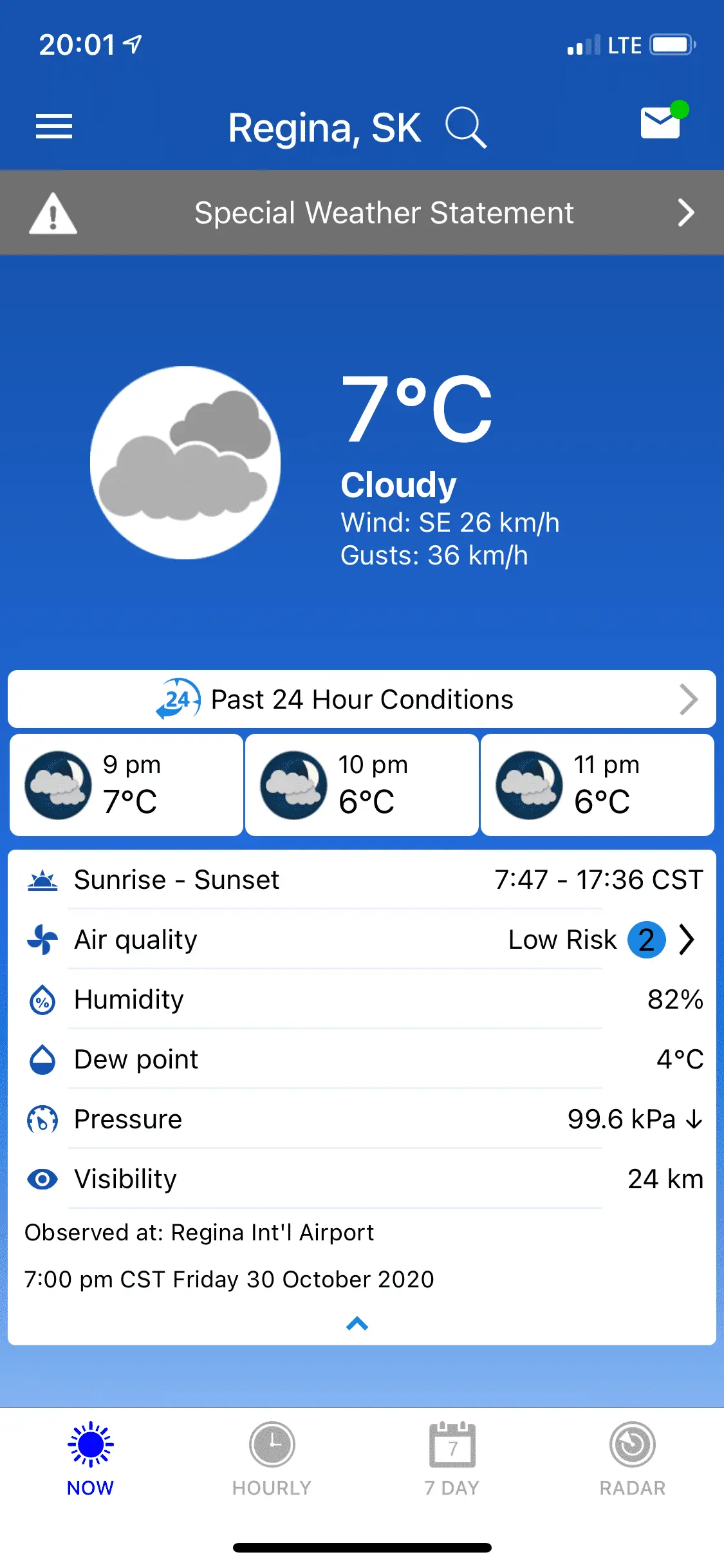Switch to the RADAR tab
The image size is (724, 1568).
(633, 1459)
